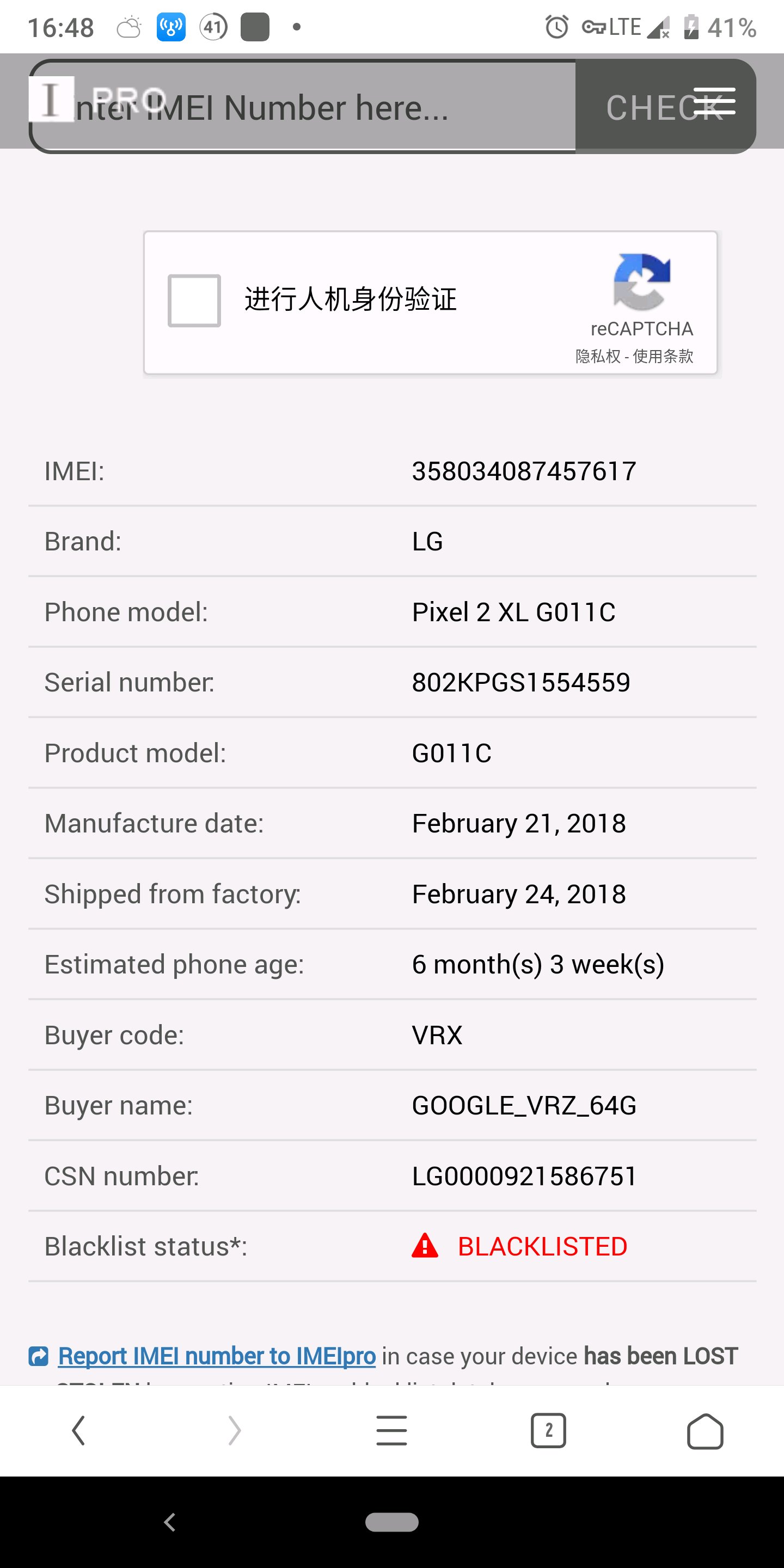Open the browser tabs switcher showing 2
Screen dimensions: 784x1568
pos(548,1430)
